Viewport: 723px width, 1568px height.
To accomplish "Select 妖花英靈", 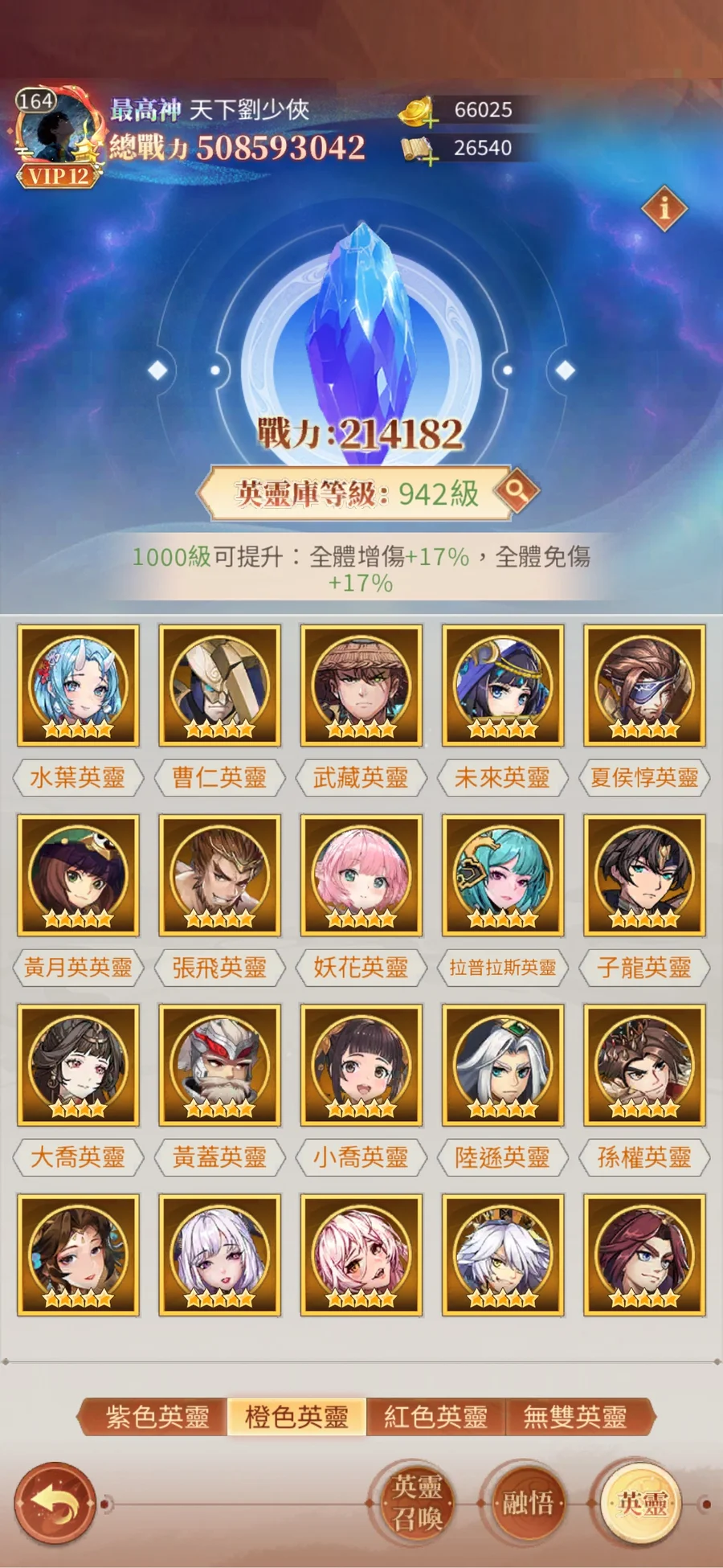I will coord(361,875).
